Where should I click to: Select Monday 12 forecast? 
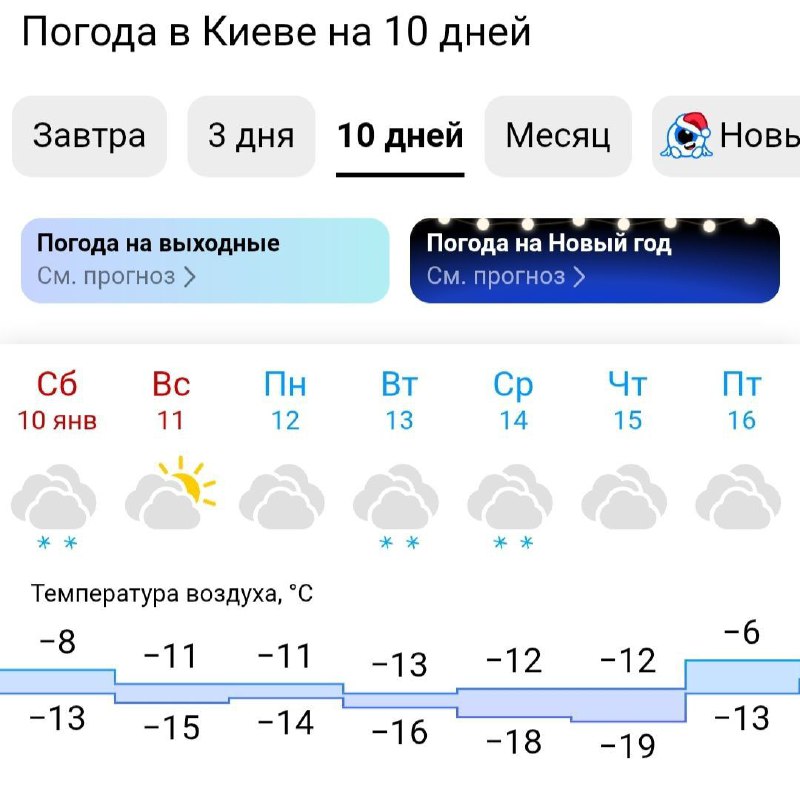[x=285, y=400]
